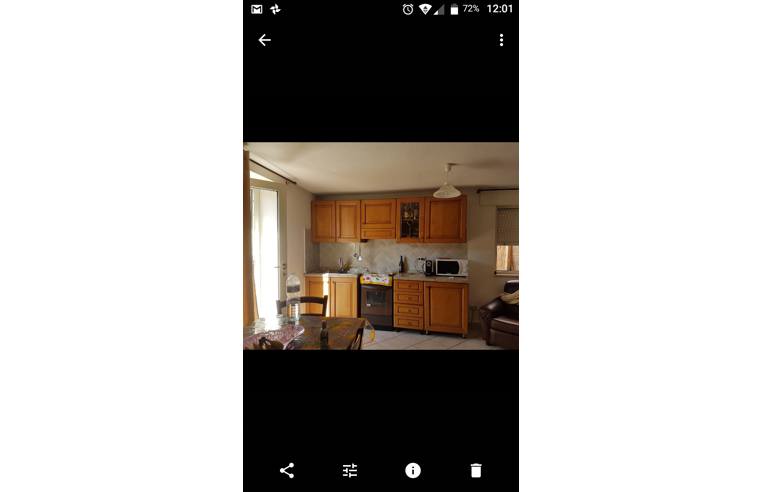
Task: Share this photo
Action: click(x=287, y=470)
